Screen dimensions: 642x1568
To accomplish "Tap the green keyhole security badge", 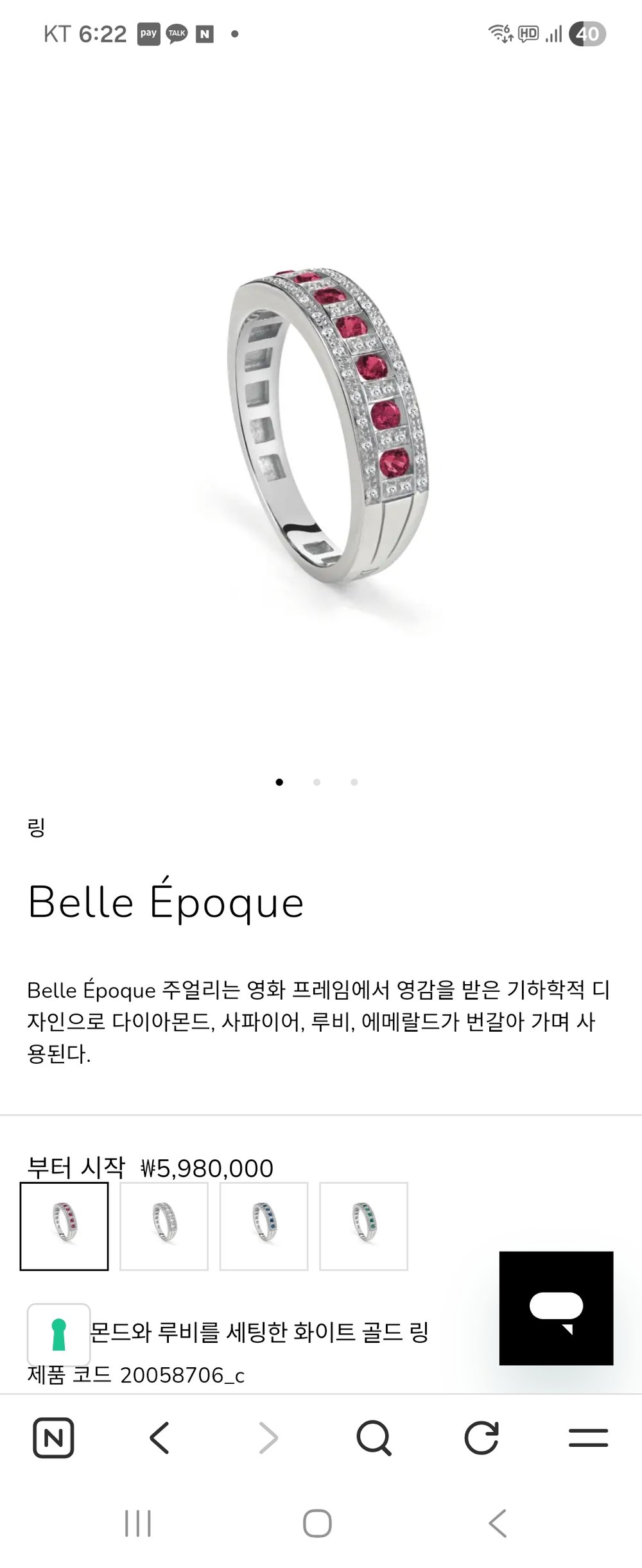I will point(58,1334).
